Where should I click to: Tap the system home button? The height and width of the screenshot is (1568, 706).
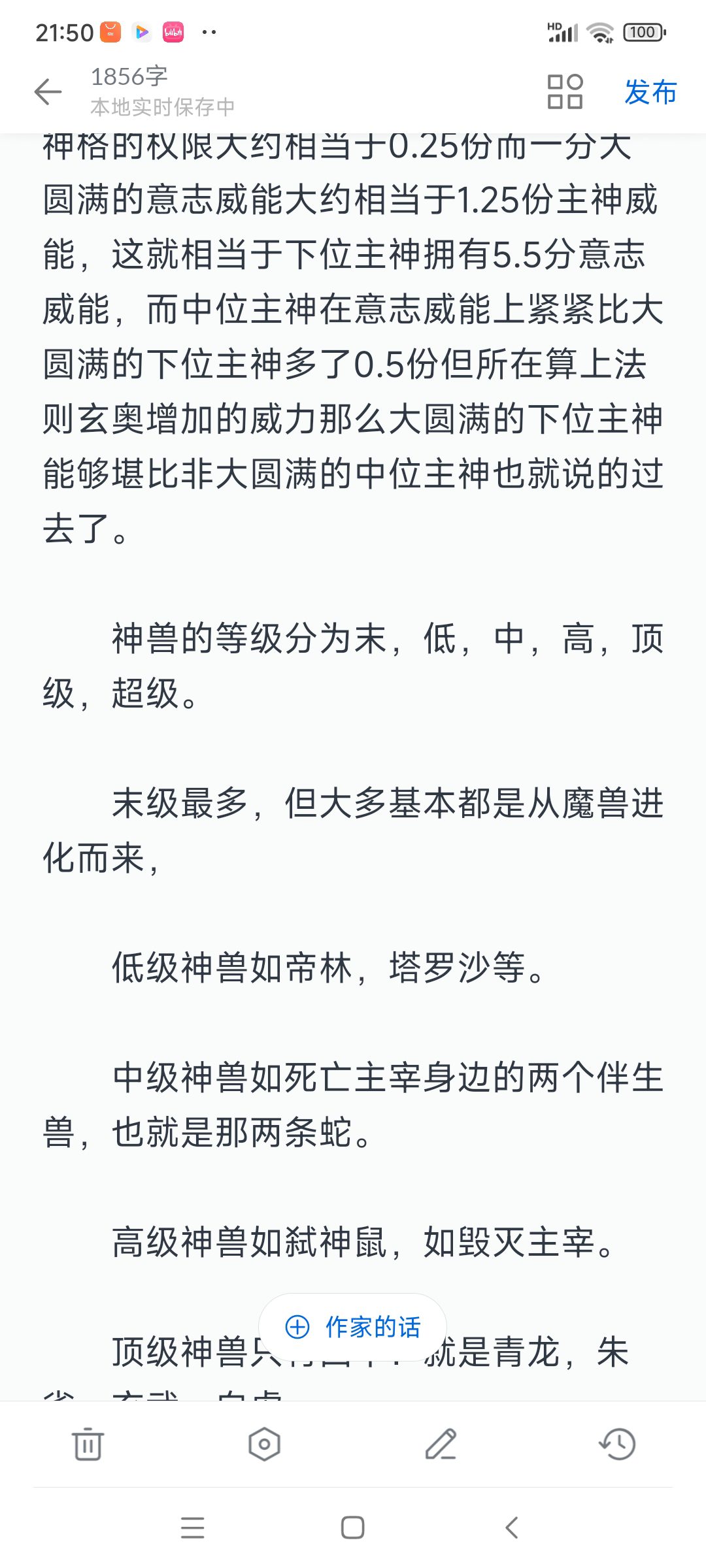353,1527
